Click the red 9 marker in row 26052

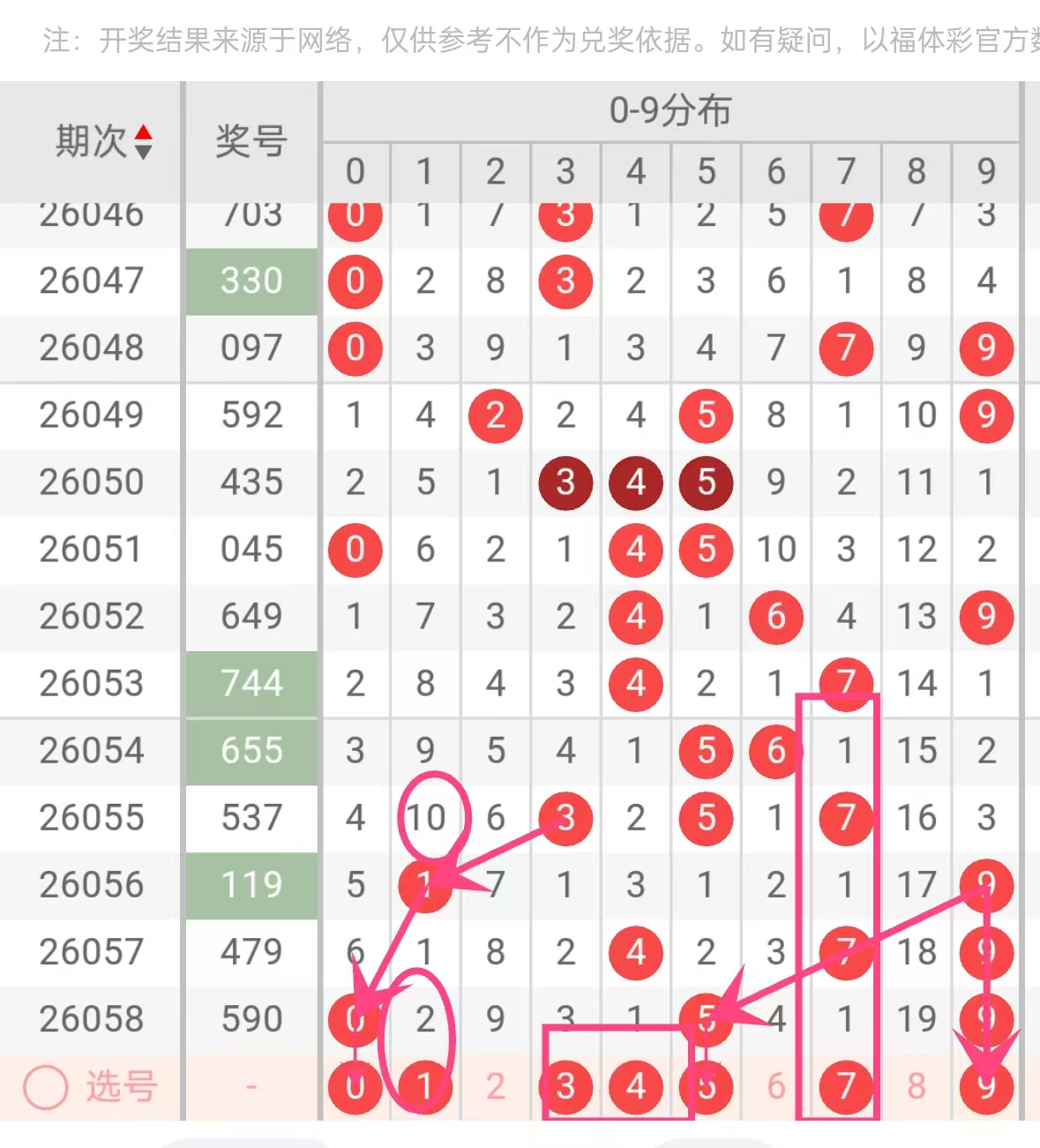pyautogui.click(x=985, y=617)
